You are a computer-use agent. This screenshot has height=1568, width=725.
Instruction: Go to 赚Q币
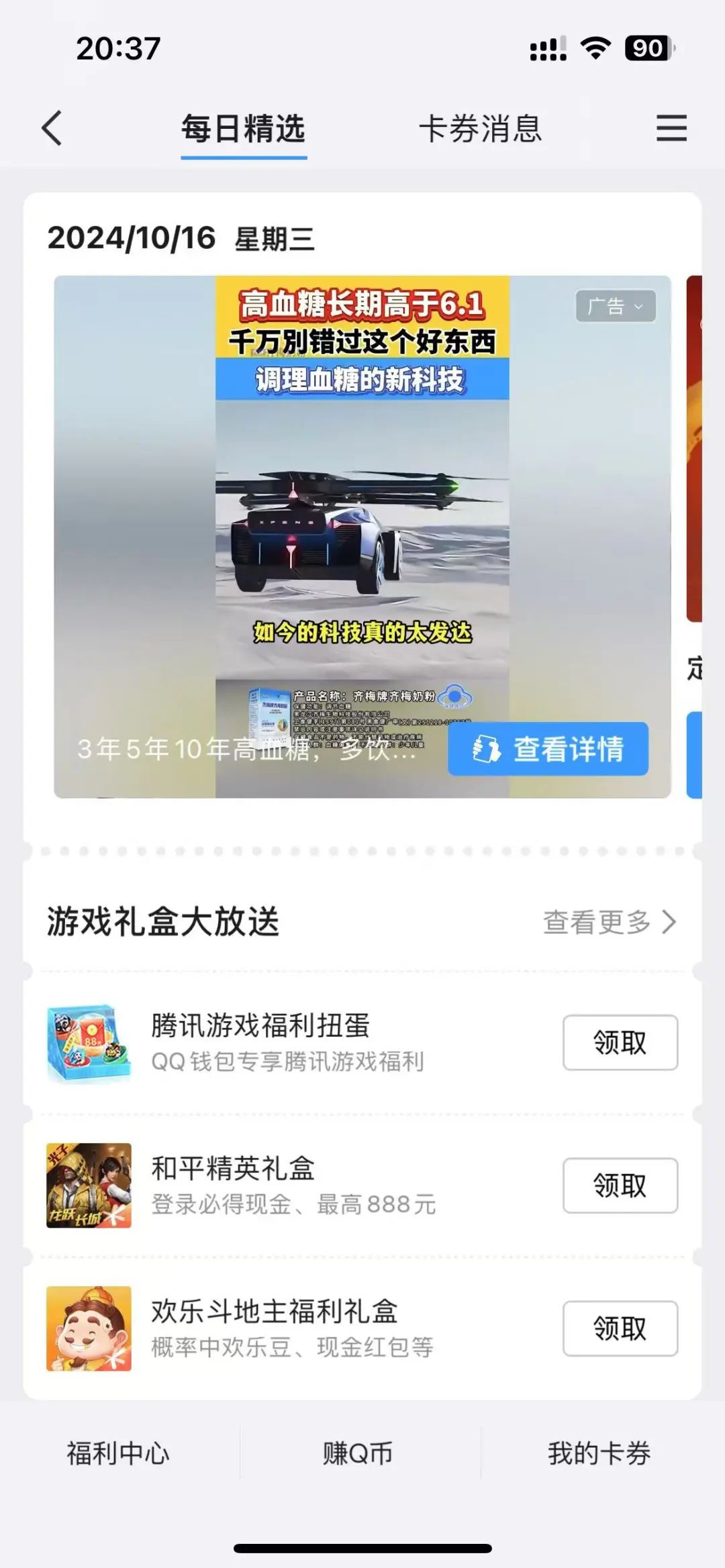point(358,1453)
